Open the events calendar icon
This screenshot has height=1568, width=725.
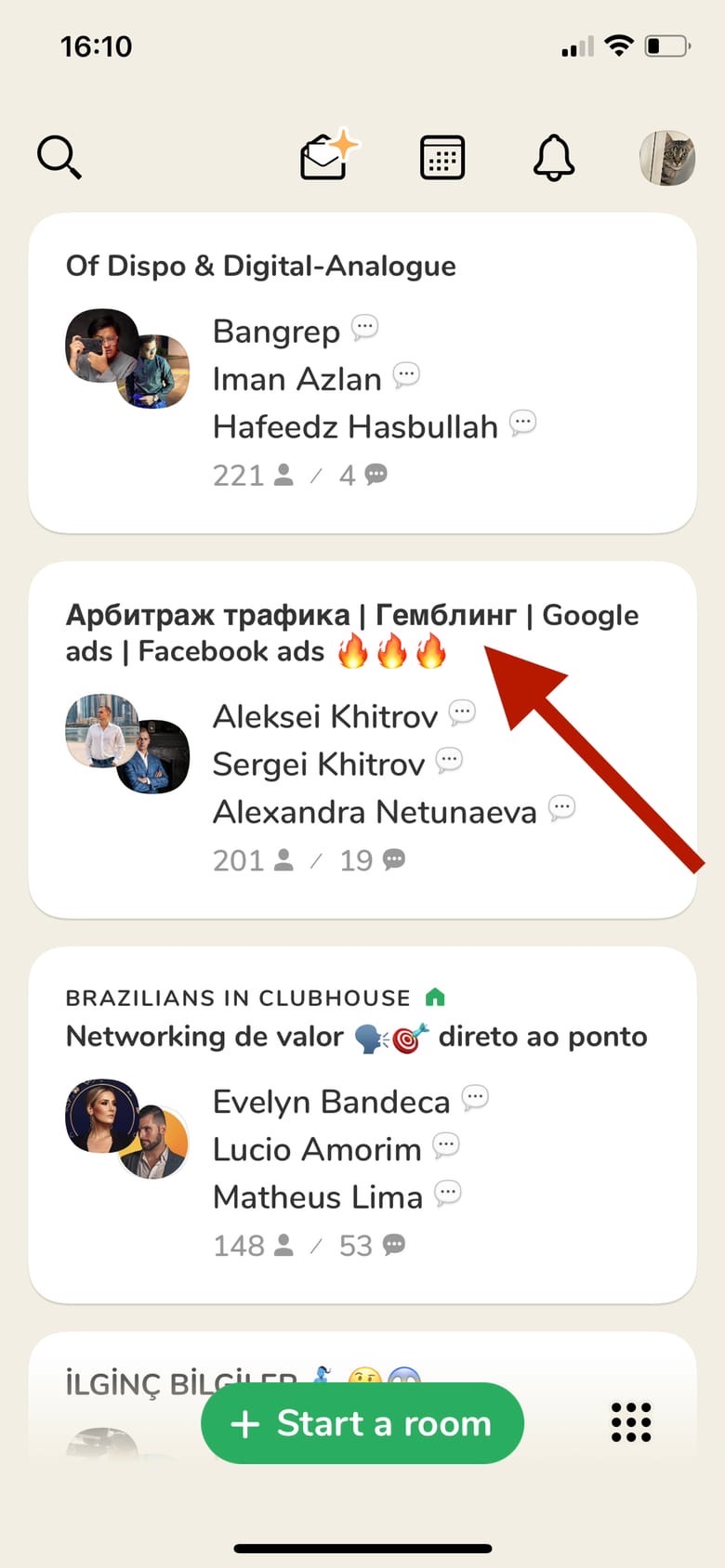(x=442, y=157)
